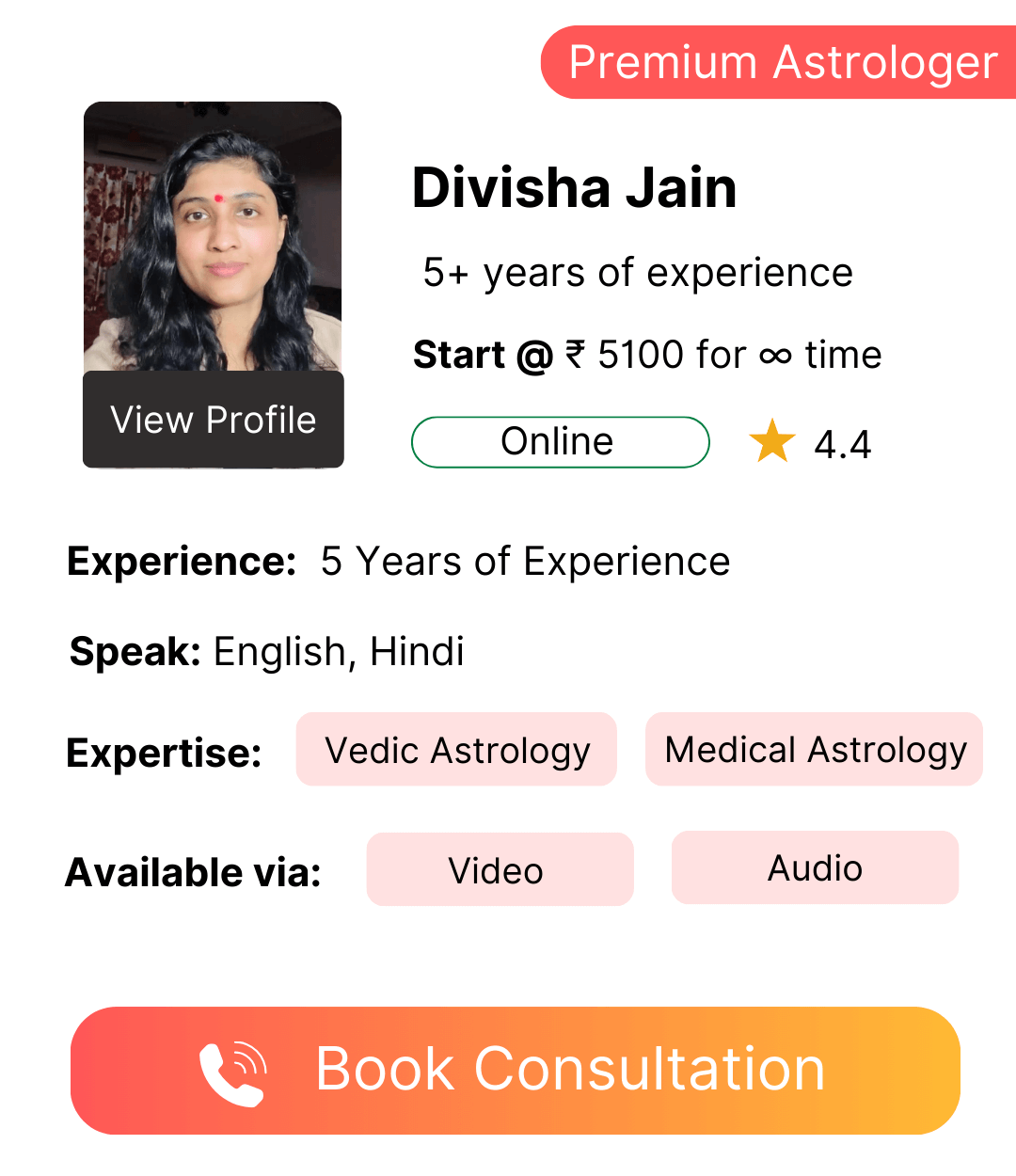Tap the View Profile button

(214, 420)
